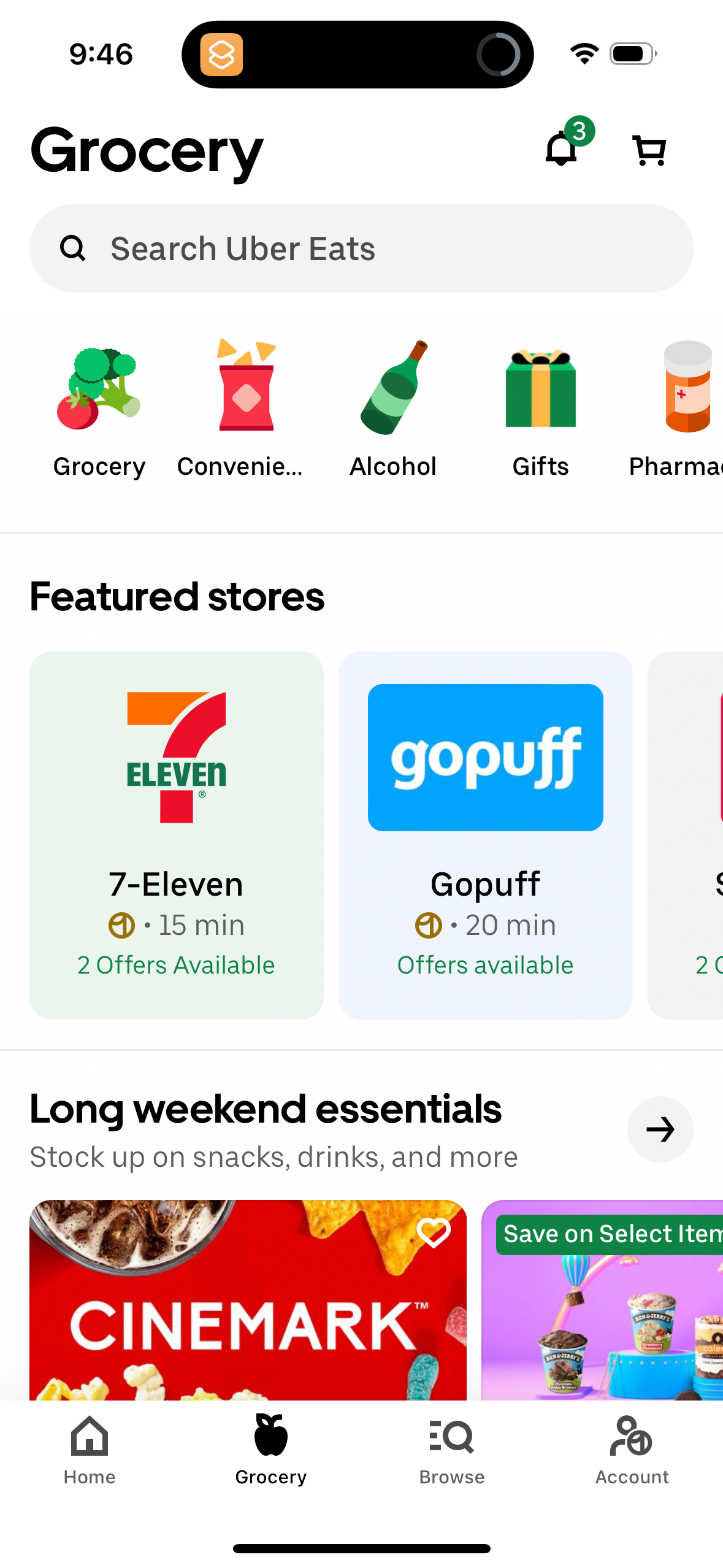Screen dimensions: 723x1568
Task: Open the Gopuff offers available section
Action: click(x=484, y=964)
